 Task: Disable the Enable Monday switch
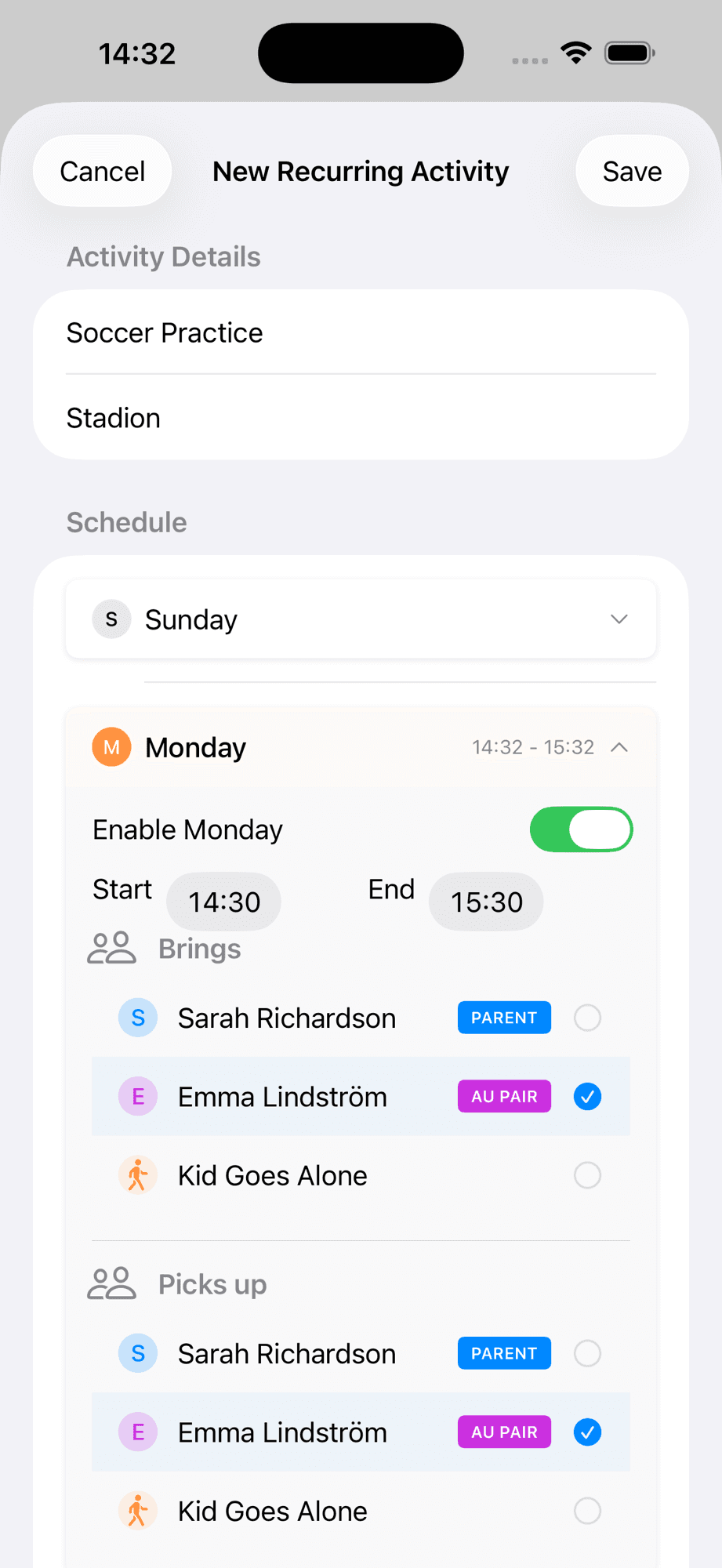point(581,829)
